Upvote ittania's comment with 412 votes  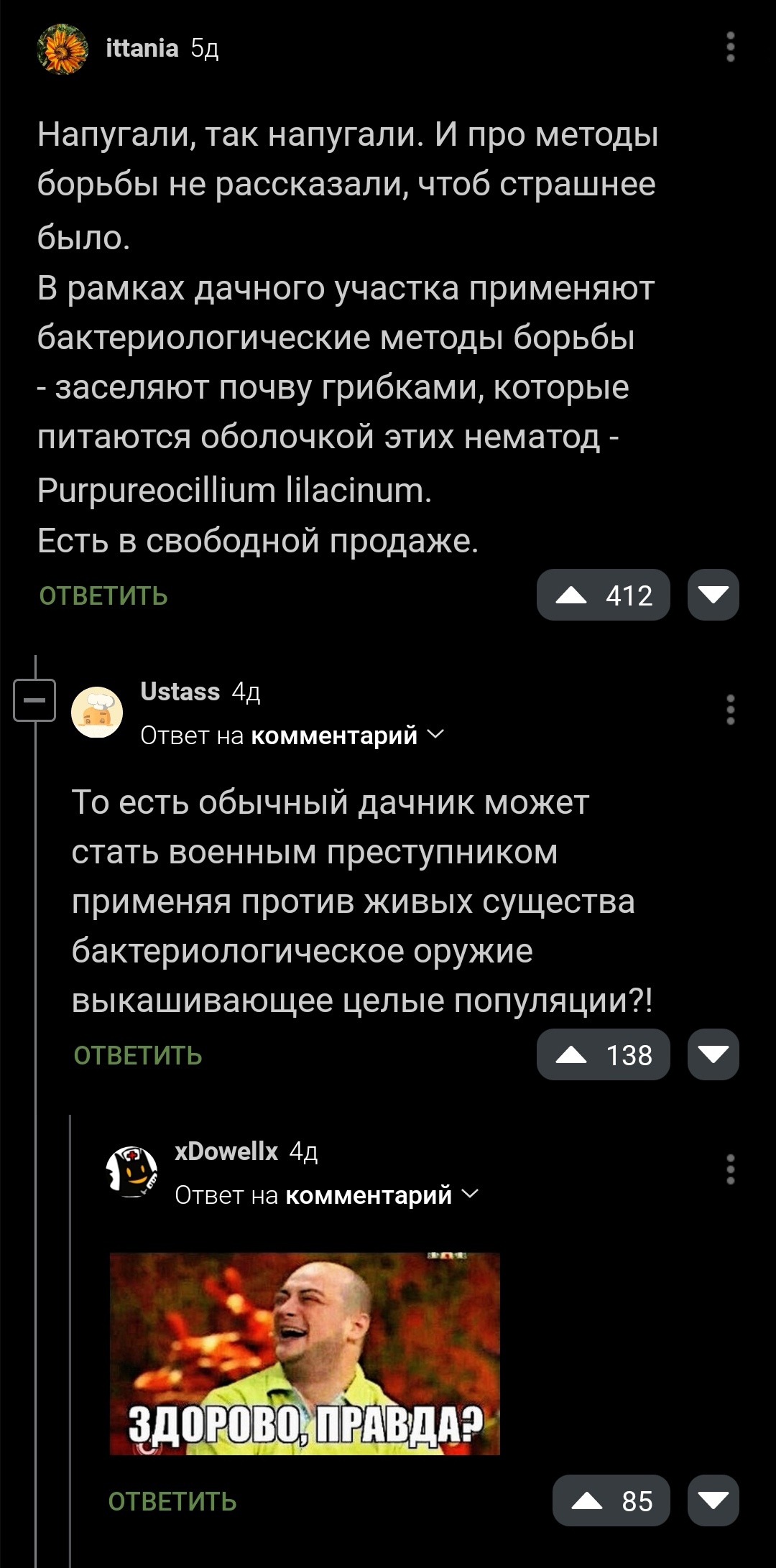pyautogui.click(x=602, y=595)
